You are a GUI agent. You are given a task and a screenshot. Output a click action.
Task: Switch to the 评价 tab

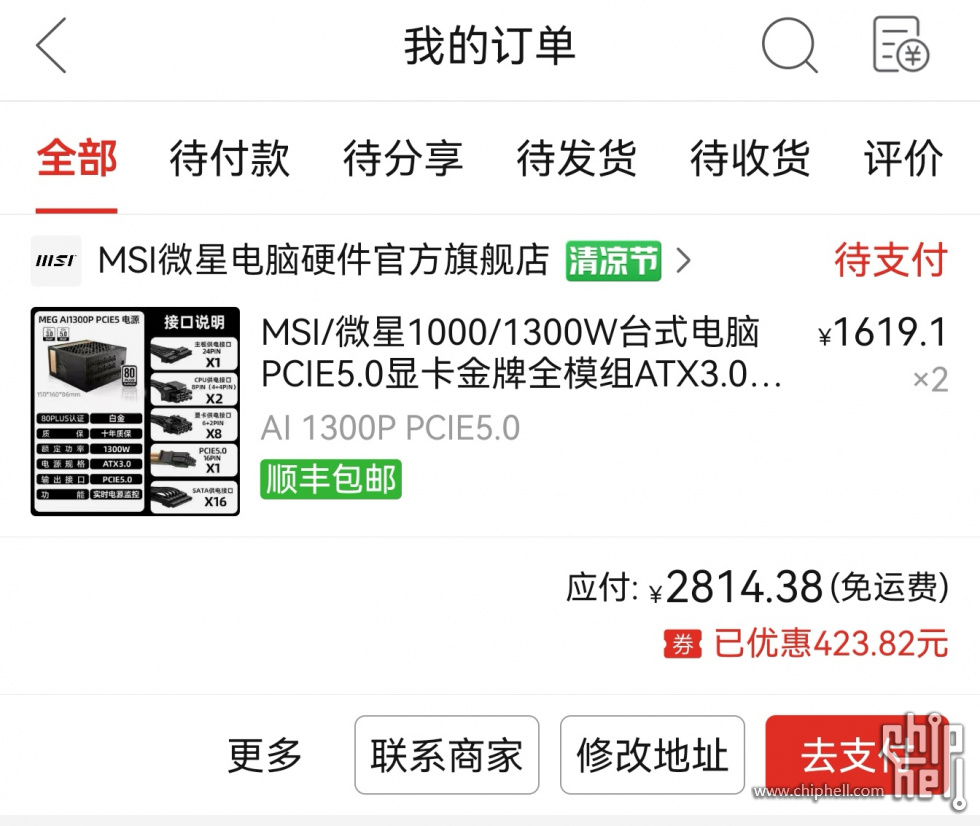[903, 159]
